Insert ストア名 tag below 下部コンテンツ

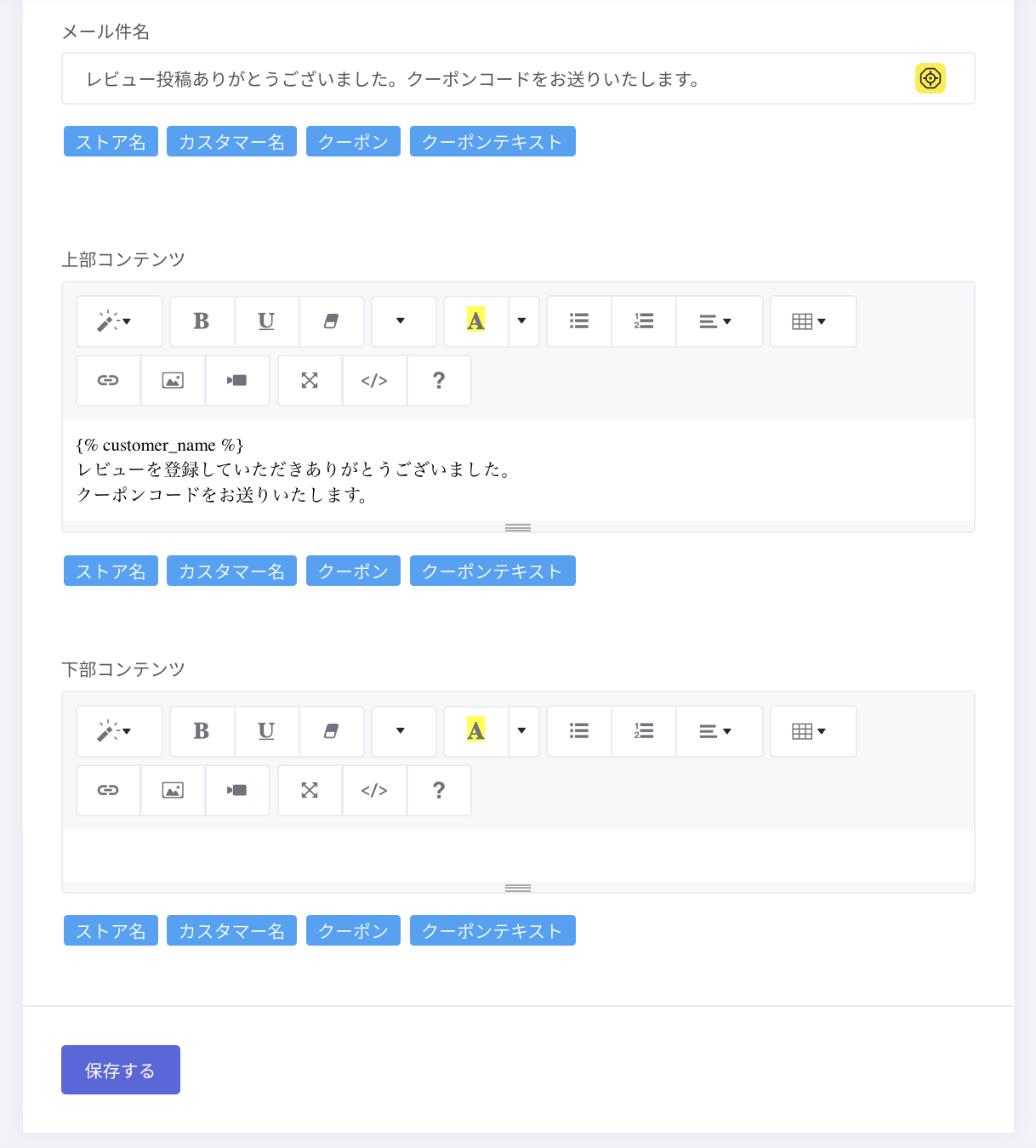pos(111,931)
